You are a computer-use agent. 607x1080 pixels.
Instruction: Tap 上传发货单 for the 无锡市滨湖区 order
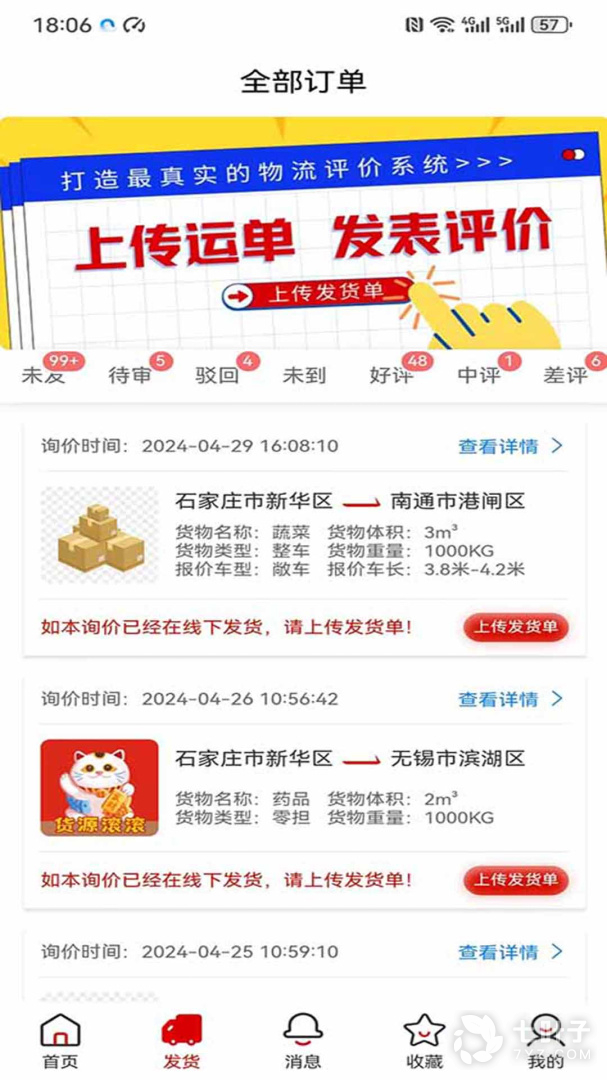point(515,880)
